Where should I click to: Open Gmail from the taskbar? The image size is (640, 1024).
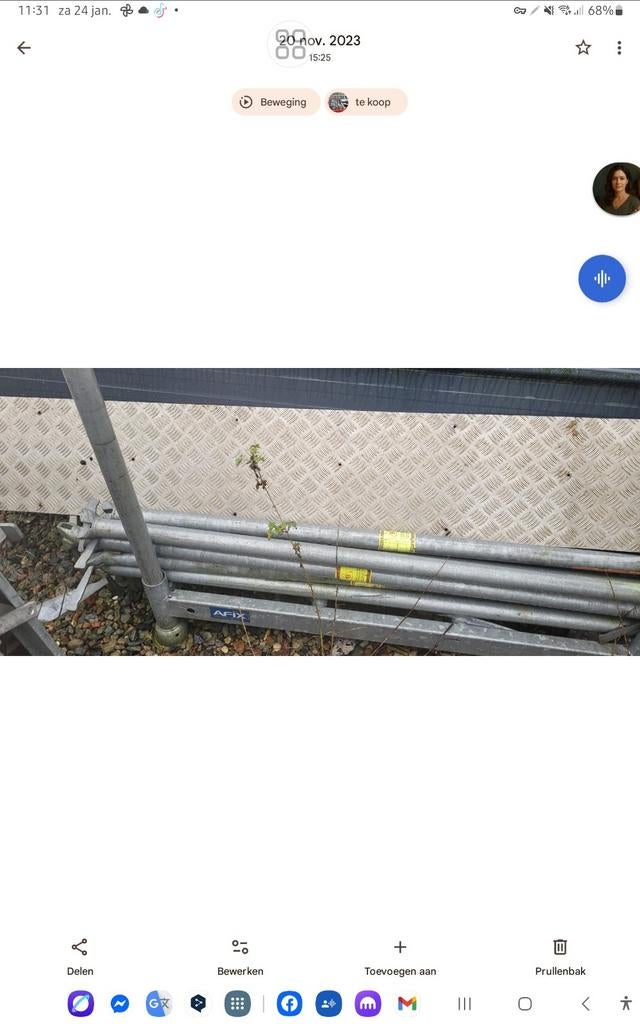tap(407, 1003)
